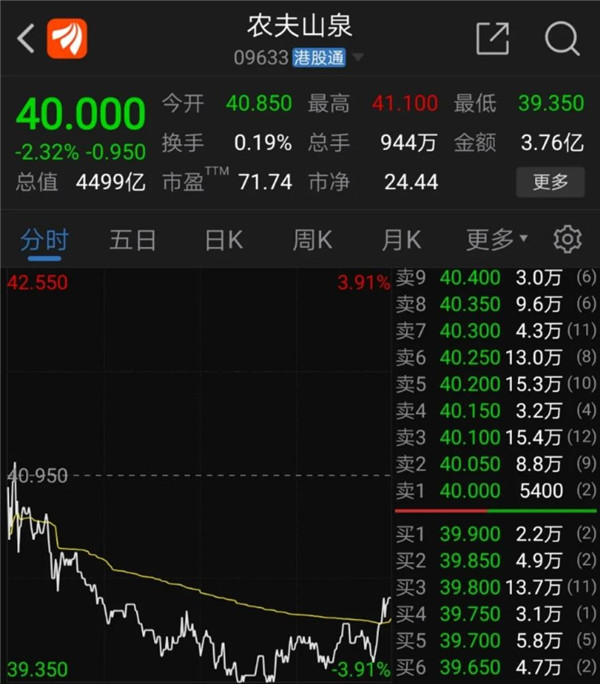600x684 pixels.
Task: Expand the 更多 chart period dropdown
Action: click(497, 240)
